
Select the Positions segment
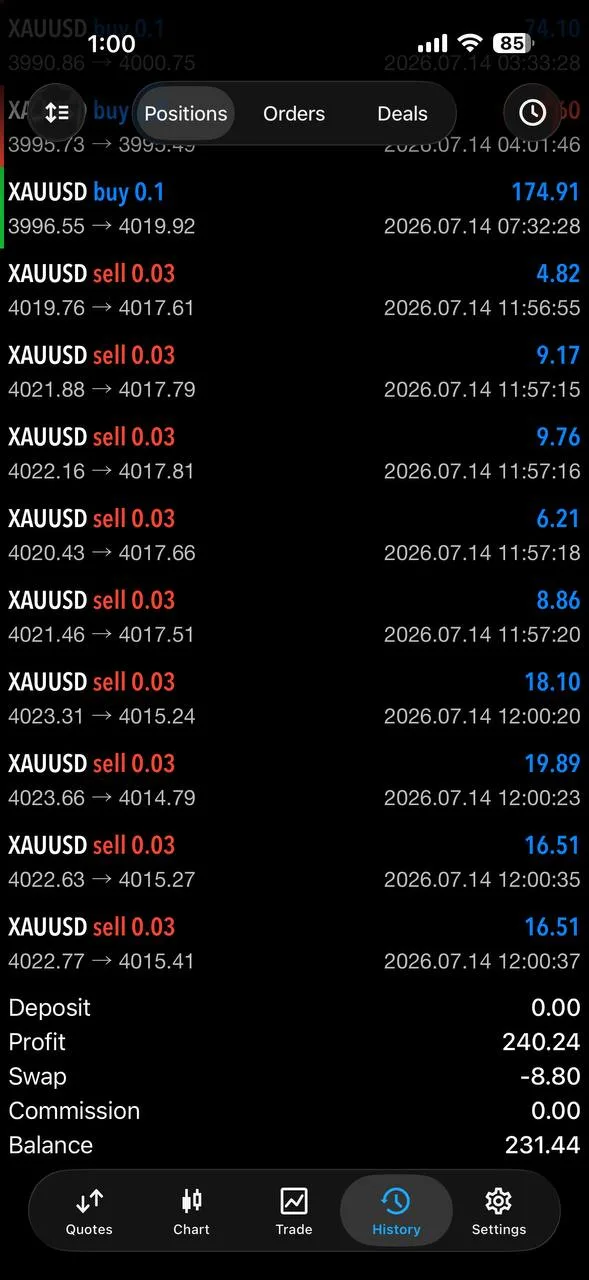[186, 114]
